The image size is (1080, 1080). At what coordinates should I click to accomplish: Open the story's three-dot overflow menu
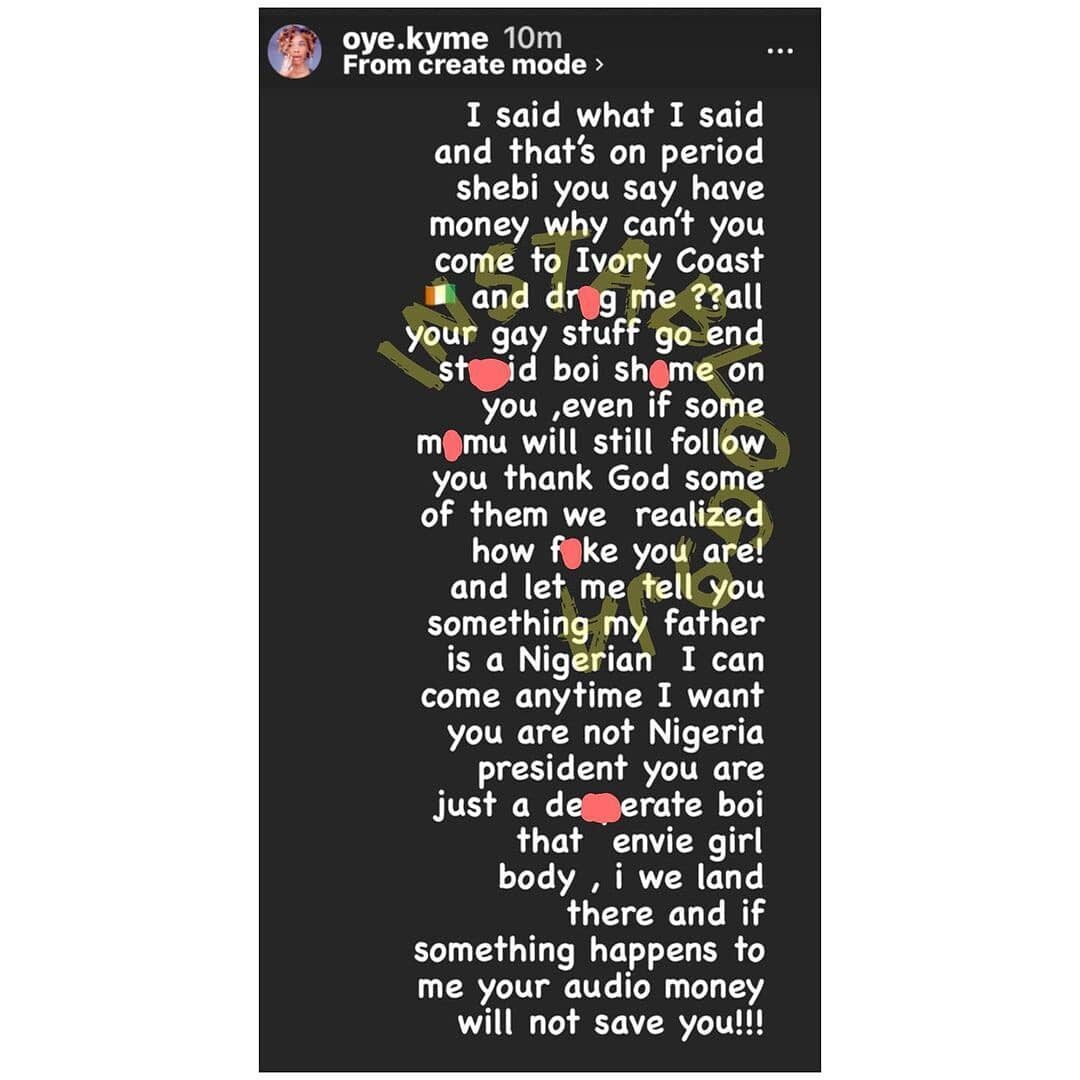pyautogui.click(x=780, y=51)
